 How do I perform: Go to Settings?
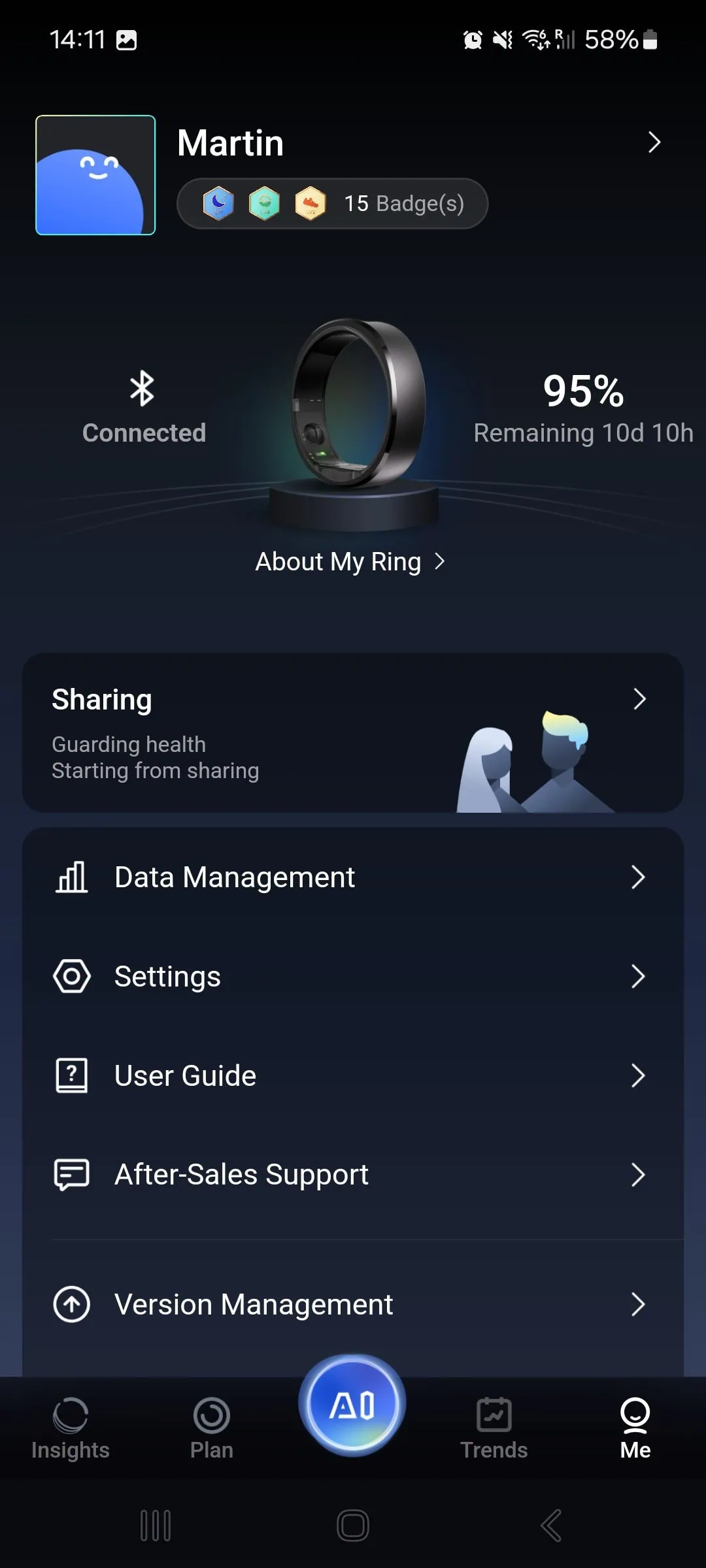click(353, 977)
